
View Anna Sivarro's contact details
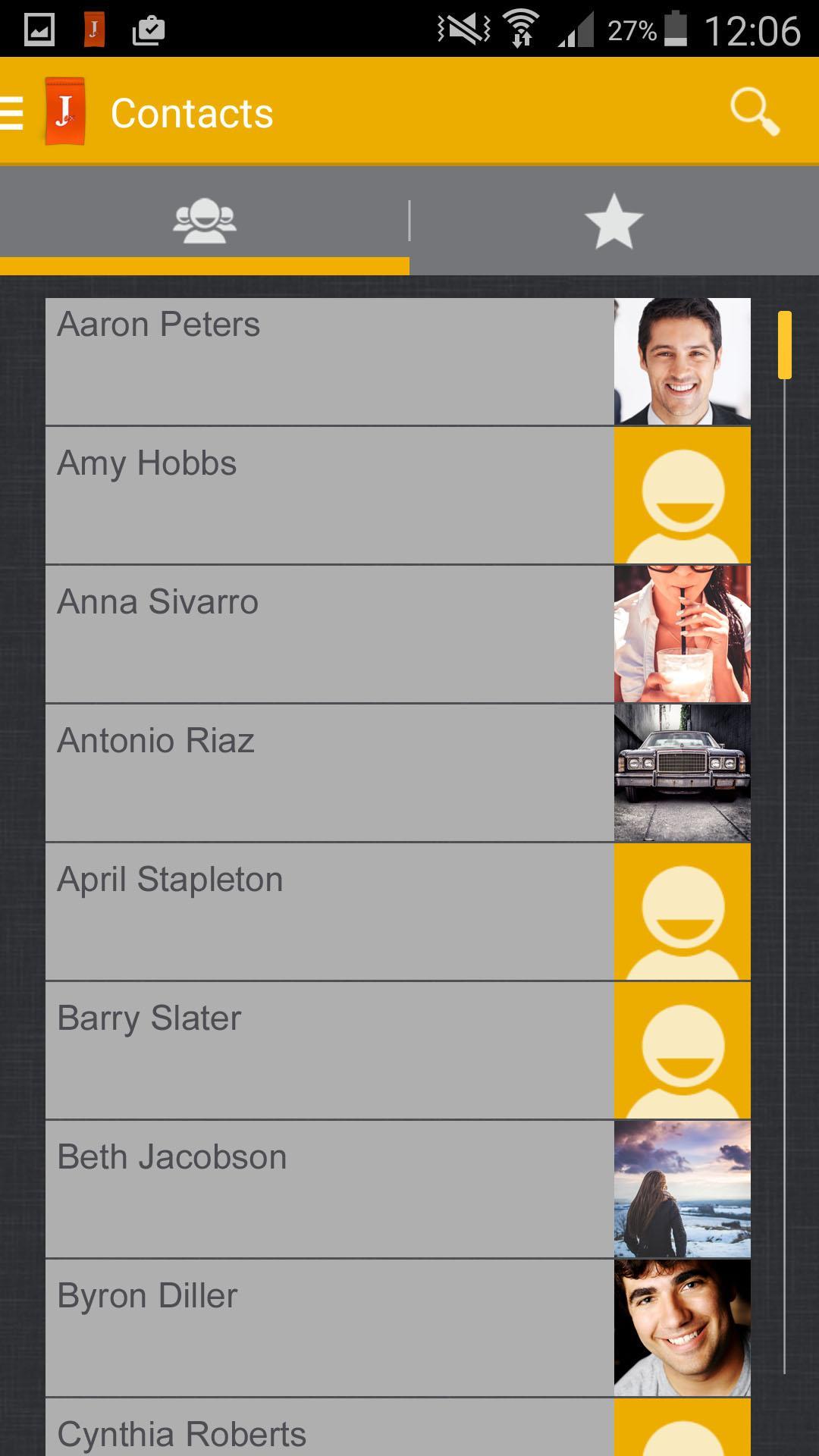[x=329, y=634]
